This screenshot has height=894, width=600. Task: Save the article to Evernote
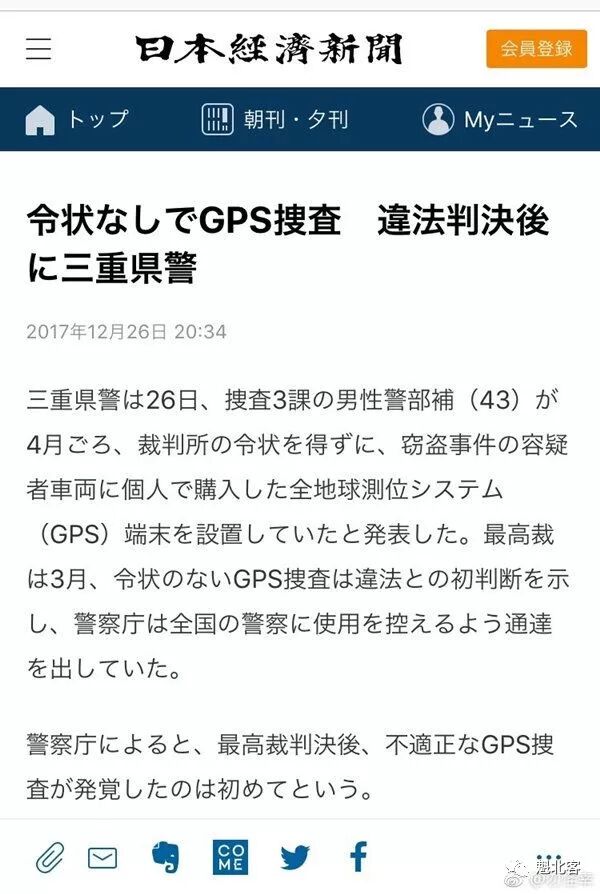pos(166,857)
